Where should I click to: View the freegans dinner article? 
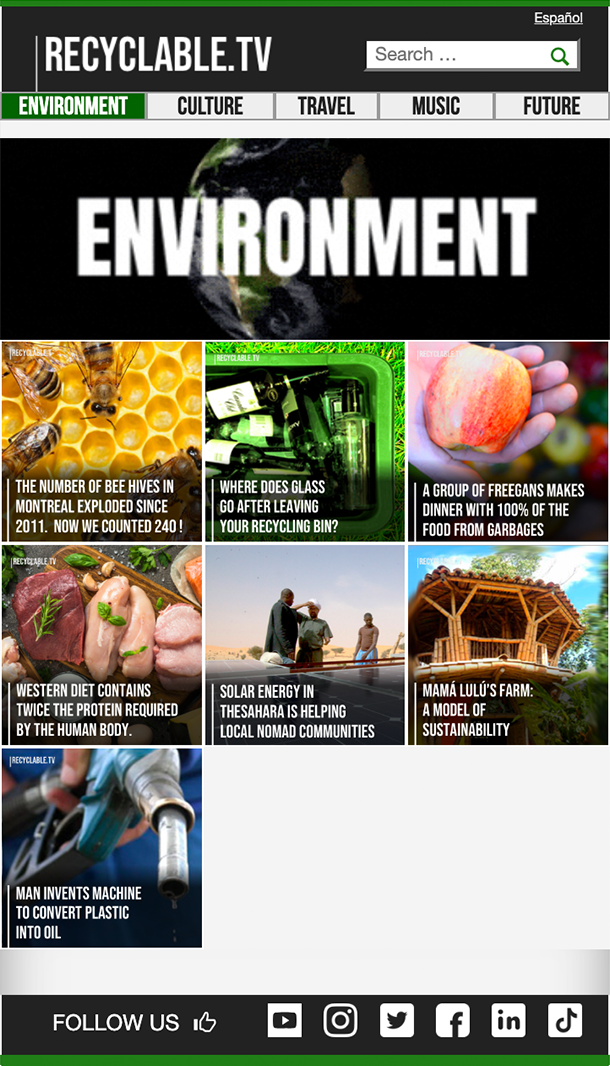tap(508, 441)
